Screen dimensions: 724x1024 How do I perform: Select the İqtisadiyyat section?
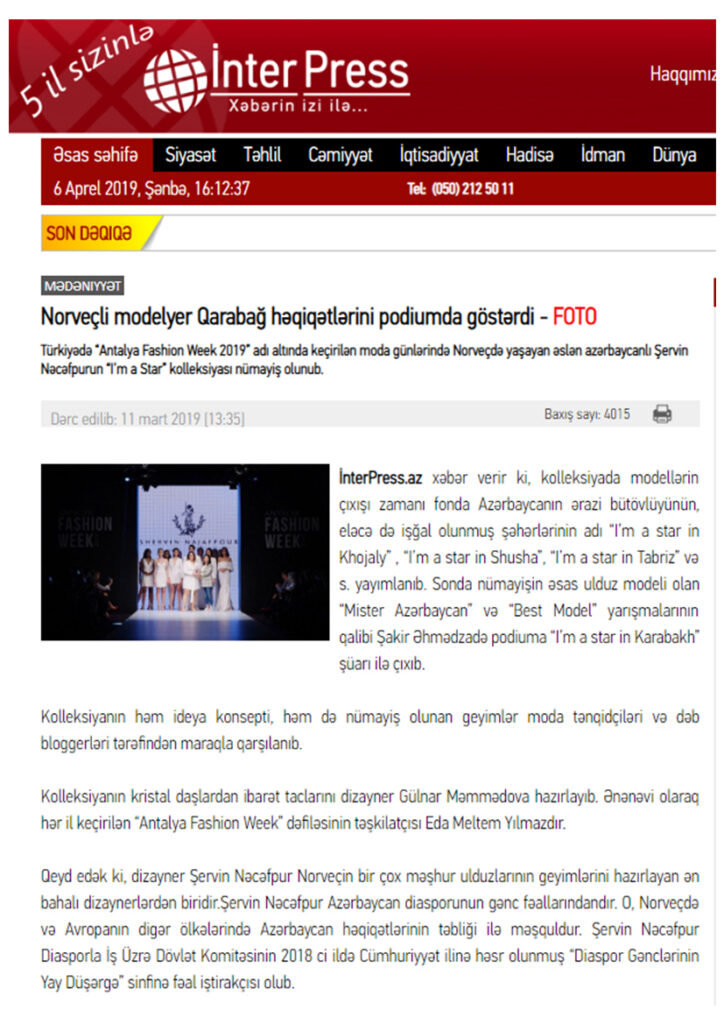[x=438, y=155]
